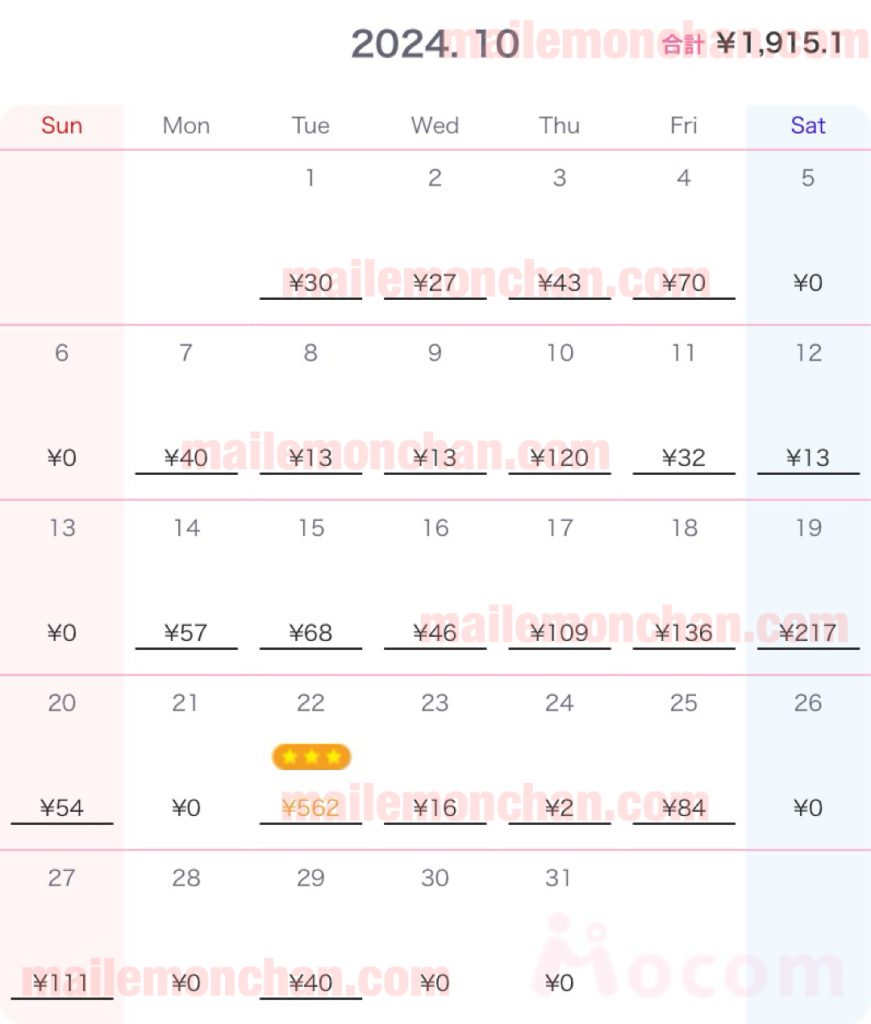Open October 3's ¥43 entry
Screen dimensions: 871x1024
559,283
